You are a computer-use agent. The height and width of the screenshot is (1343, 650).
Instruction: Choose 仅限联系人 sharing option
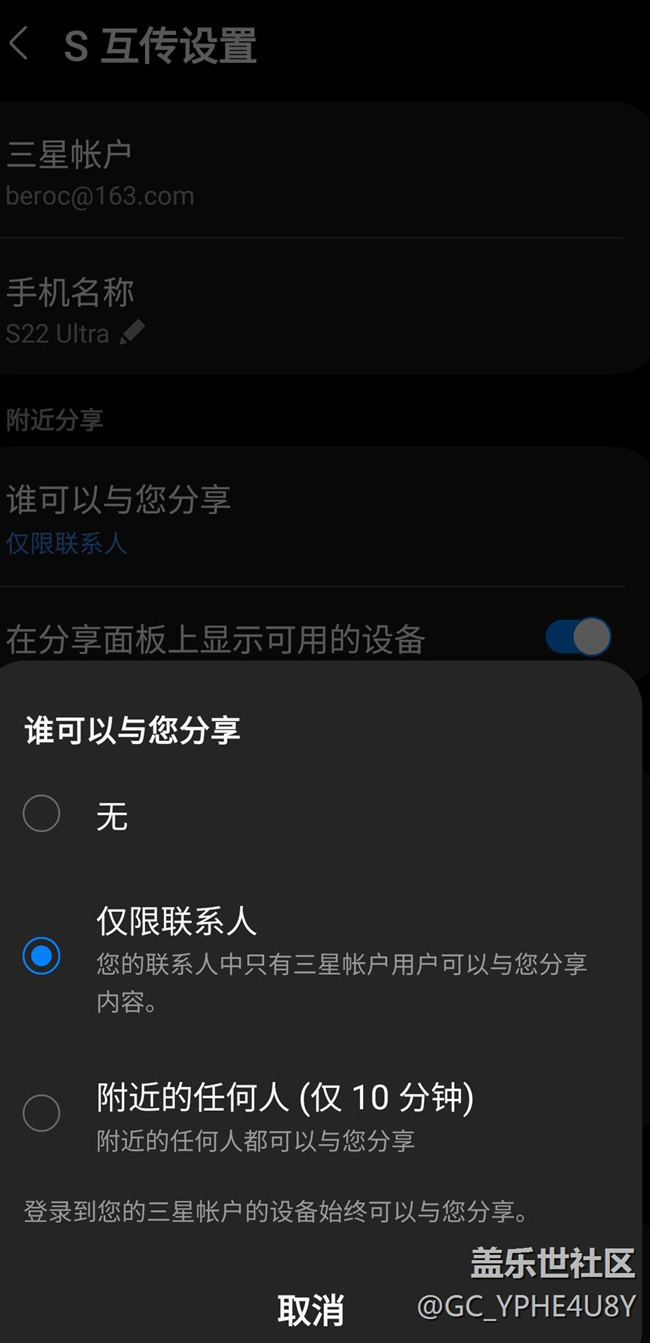click(320, 958)
